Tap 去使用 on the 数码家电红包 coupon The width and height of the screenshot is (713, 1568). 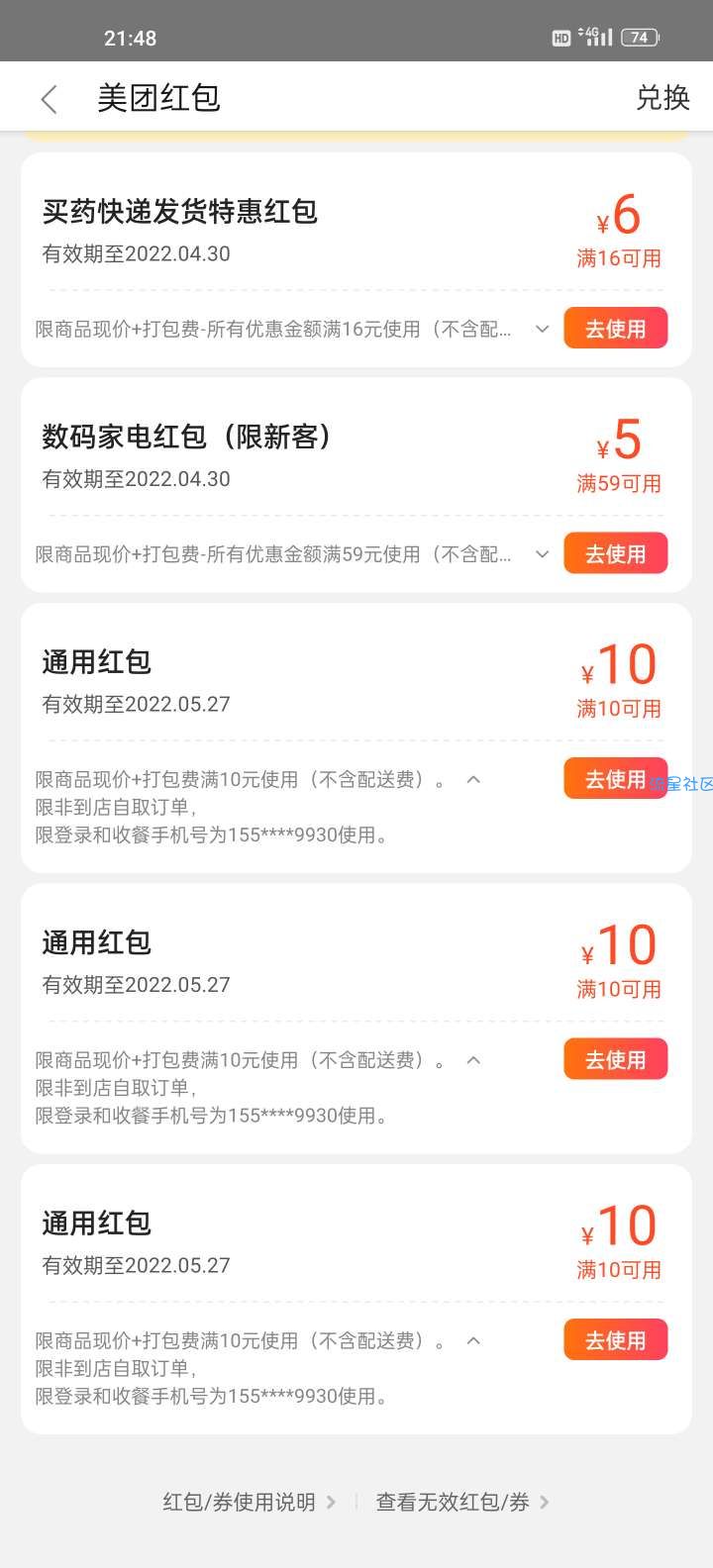click(x=615, y=553)
